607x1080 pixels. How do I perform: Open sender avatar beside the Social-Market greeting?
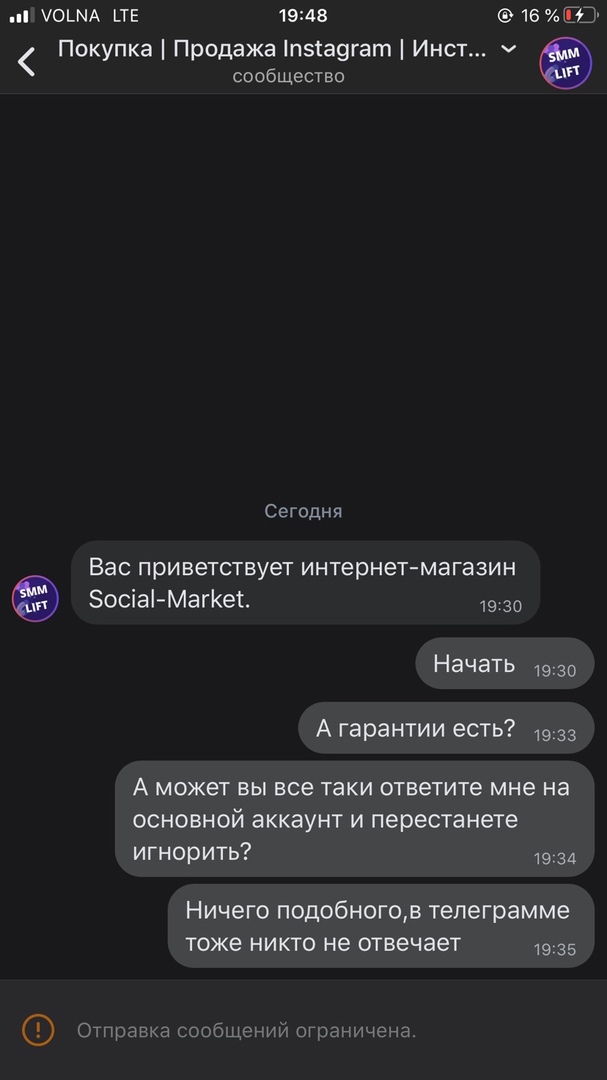click(35, 598)
